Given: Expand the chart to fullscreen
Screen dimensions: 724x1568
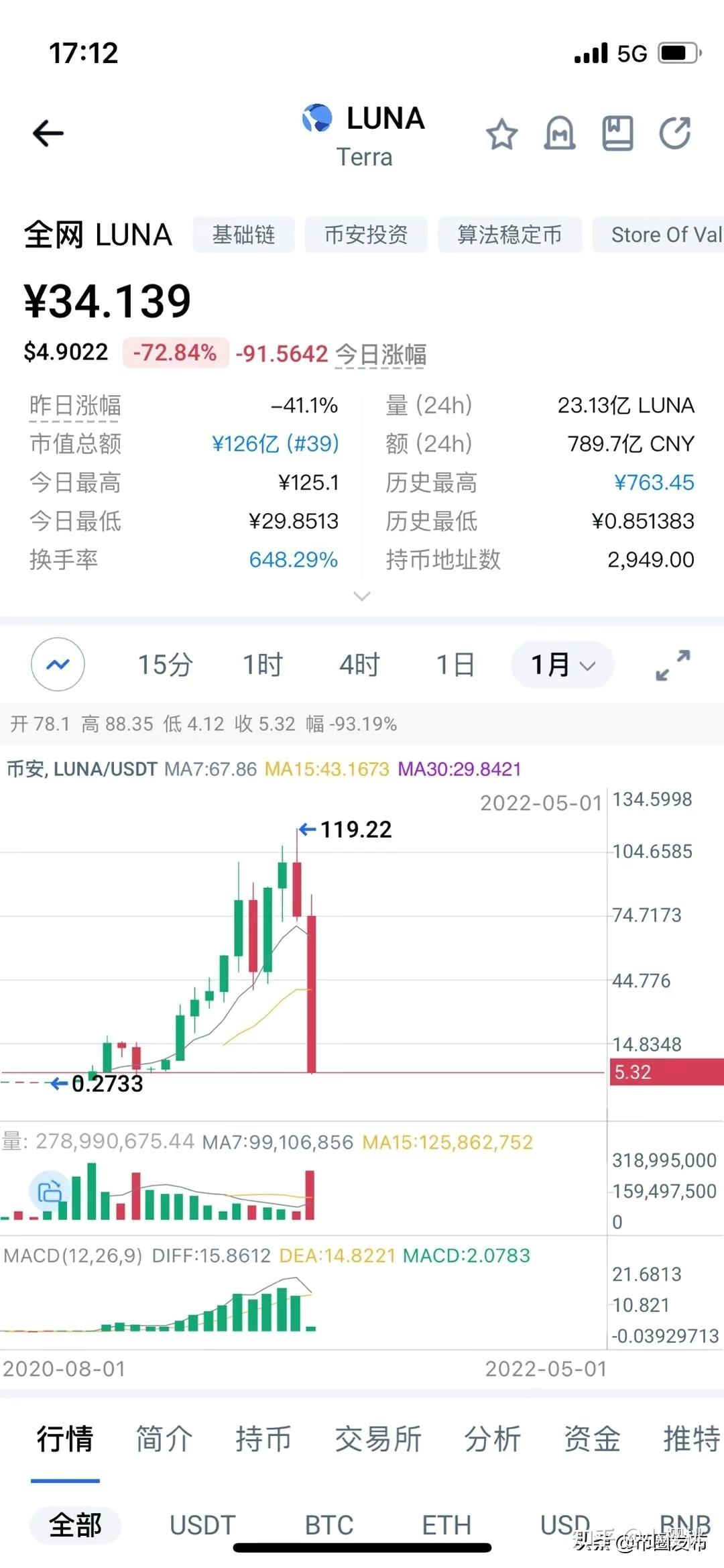Looking at the screenshot, I should [672, 664].
